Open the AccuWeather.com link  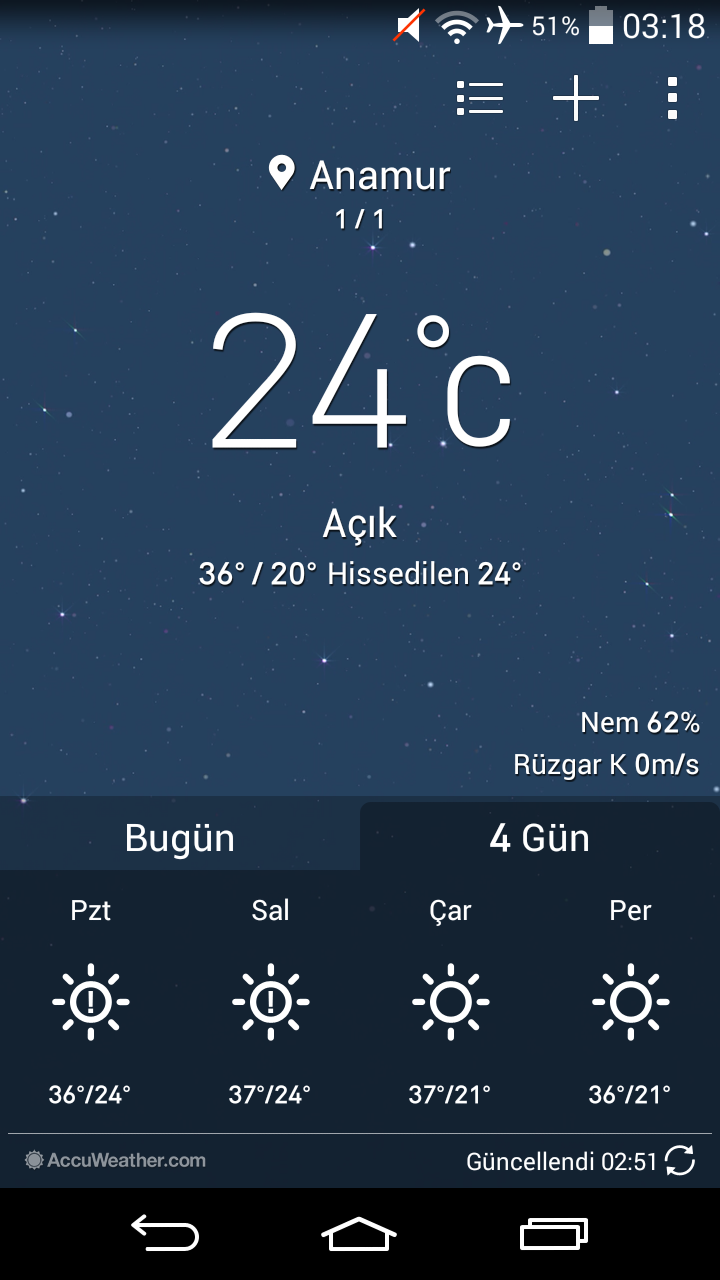116,1161
